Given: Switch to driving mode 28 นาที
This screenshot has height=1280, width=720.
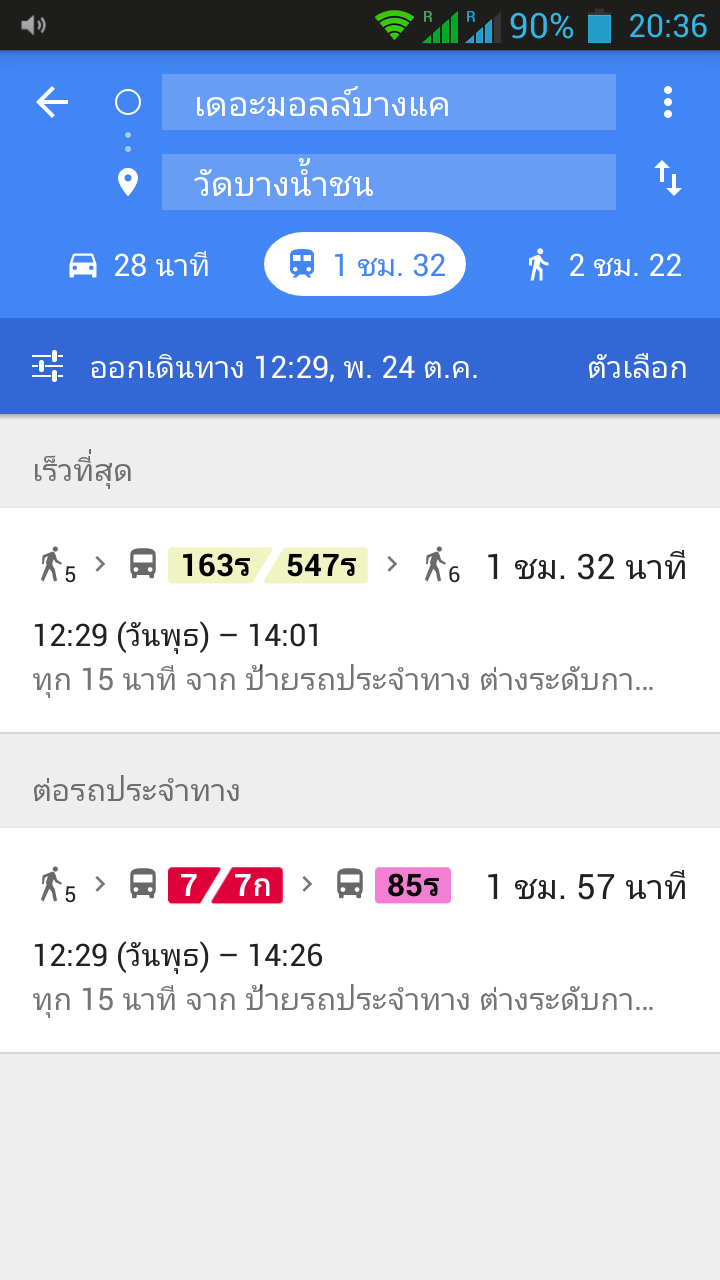Looking at the screenshot, I should [138, 265].
